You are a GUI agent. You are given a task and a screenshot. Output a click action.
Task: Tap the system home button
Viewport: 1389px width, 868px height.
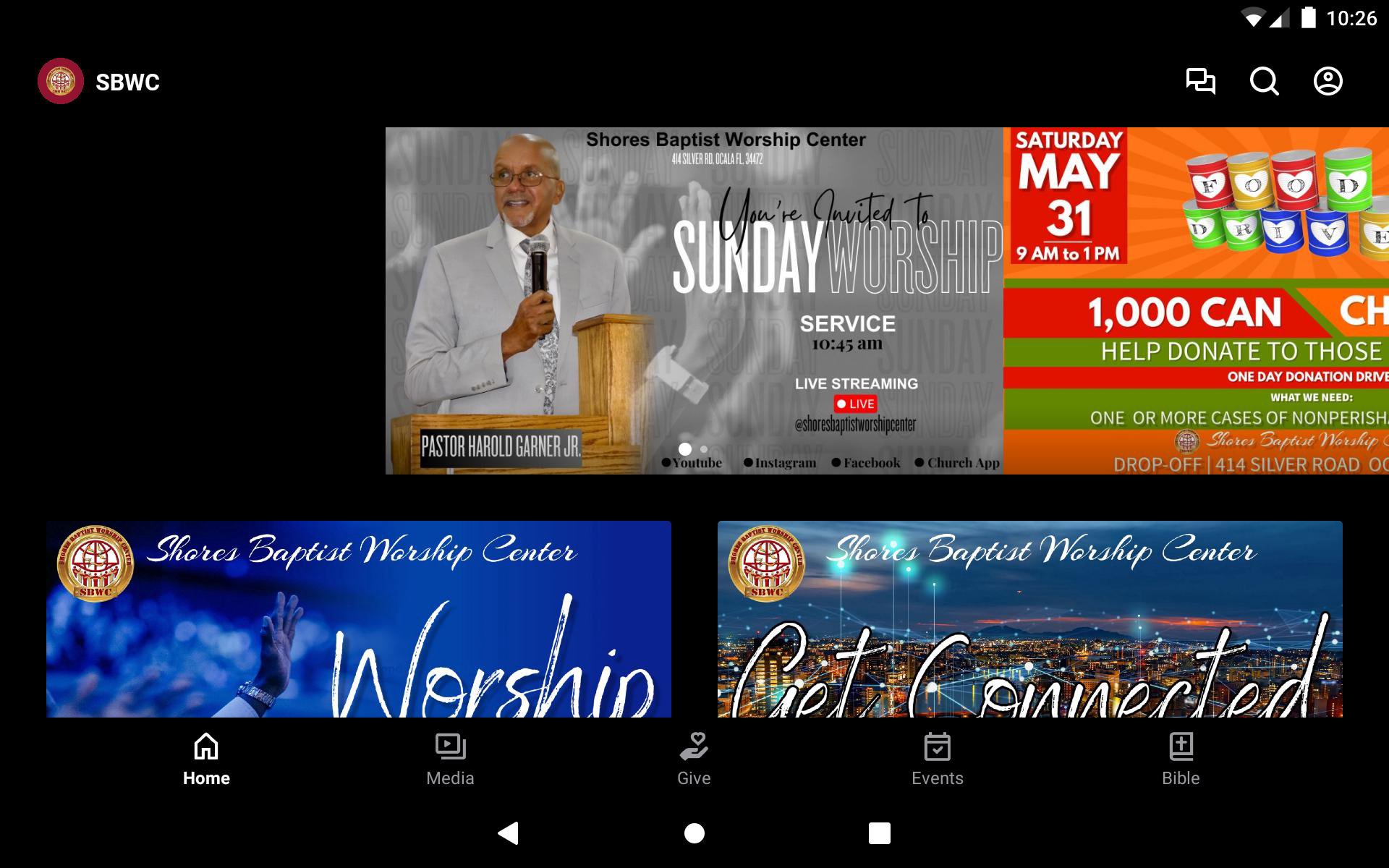694,833
